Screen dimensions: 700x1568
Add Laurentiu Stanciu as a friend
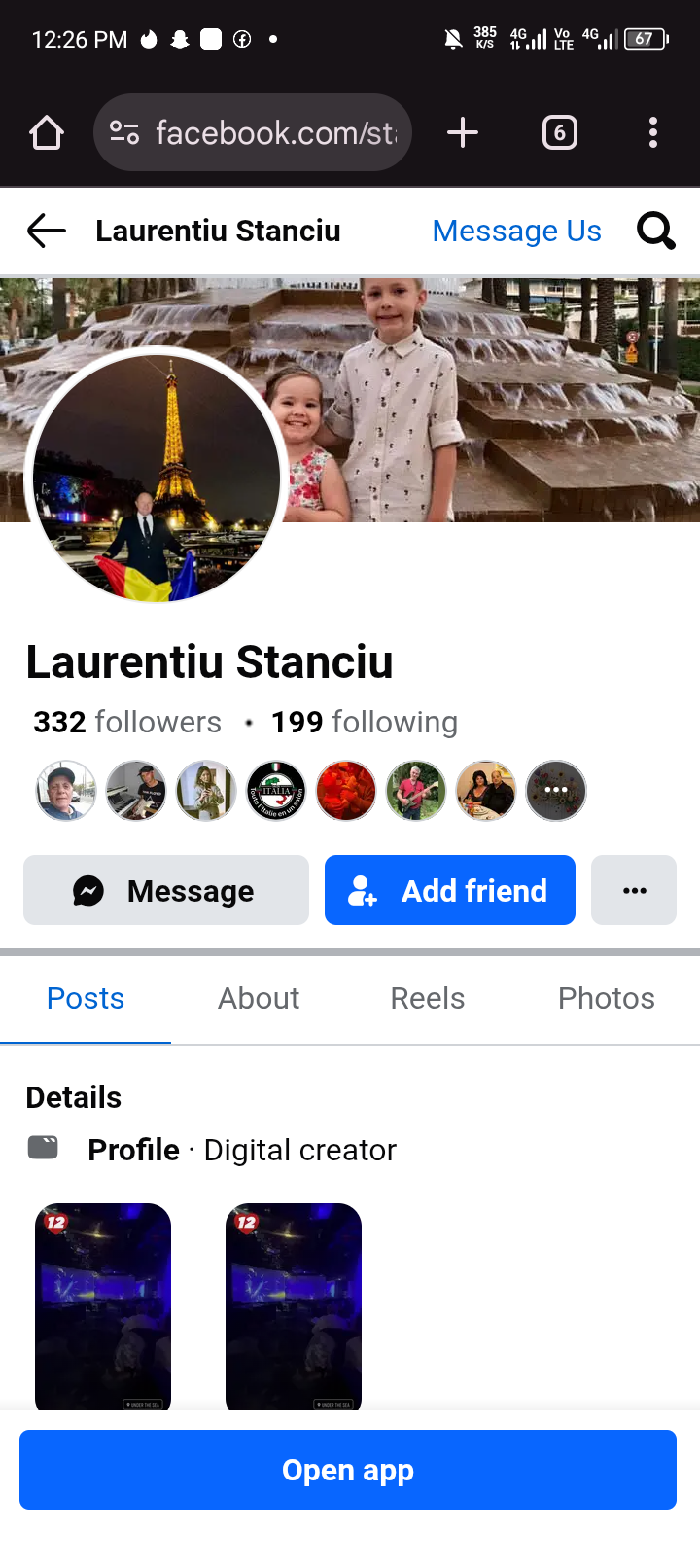pyautogui.click(x=450, y=890)
